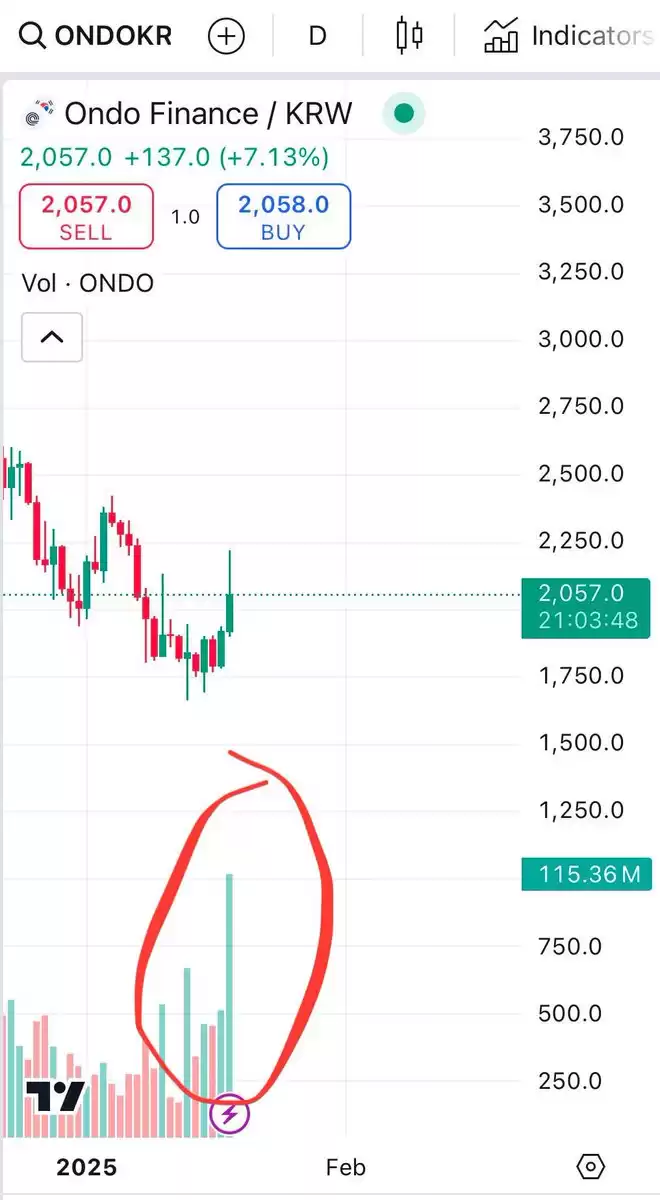The image size is (660, 1200).
Task: Open the purple lightning event marker
Action: pyautogui.click(x=231, y=1113)
